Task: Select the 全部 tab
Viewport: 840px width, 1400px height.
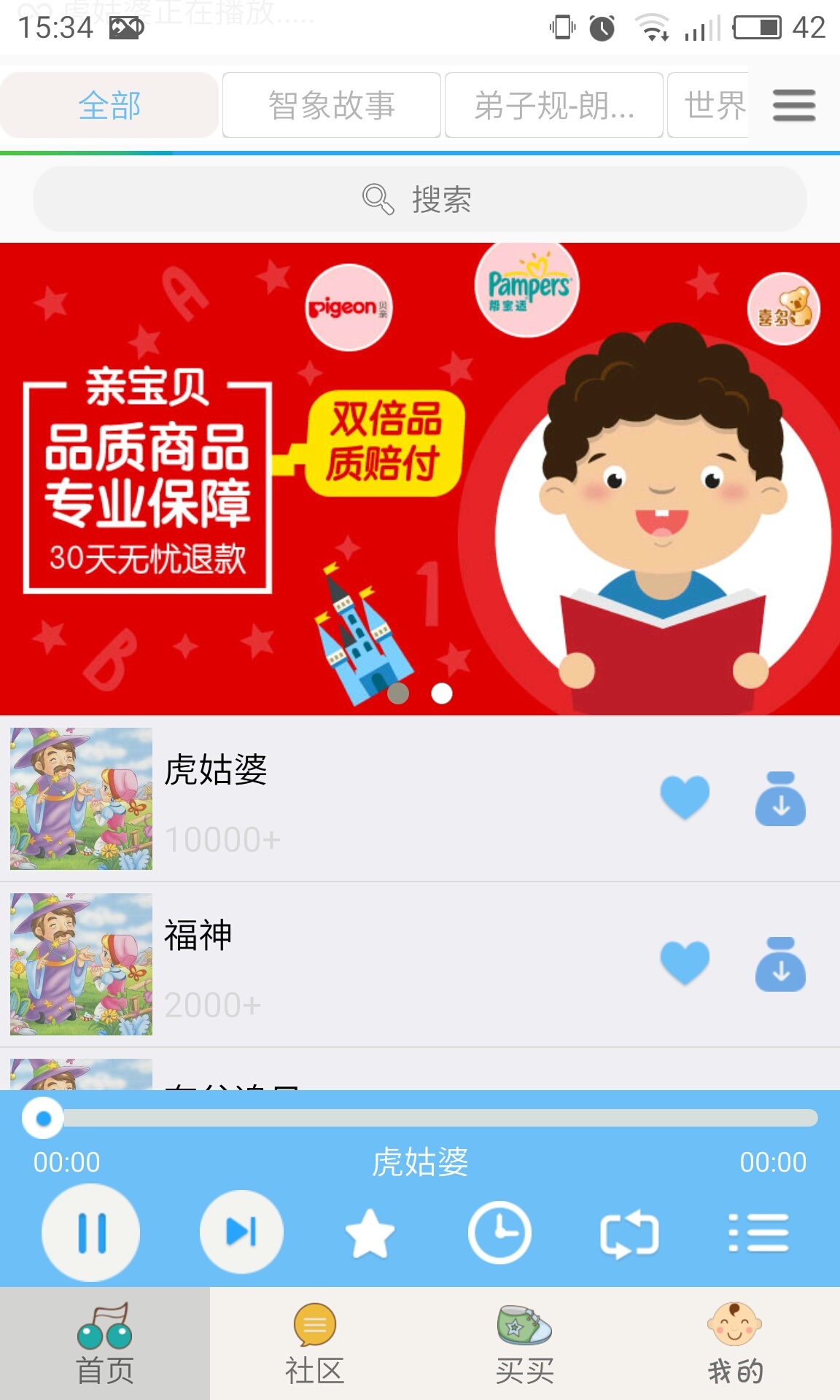Action: click(x=109, y=106)
